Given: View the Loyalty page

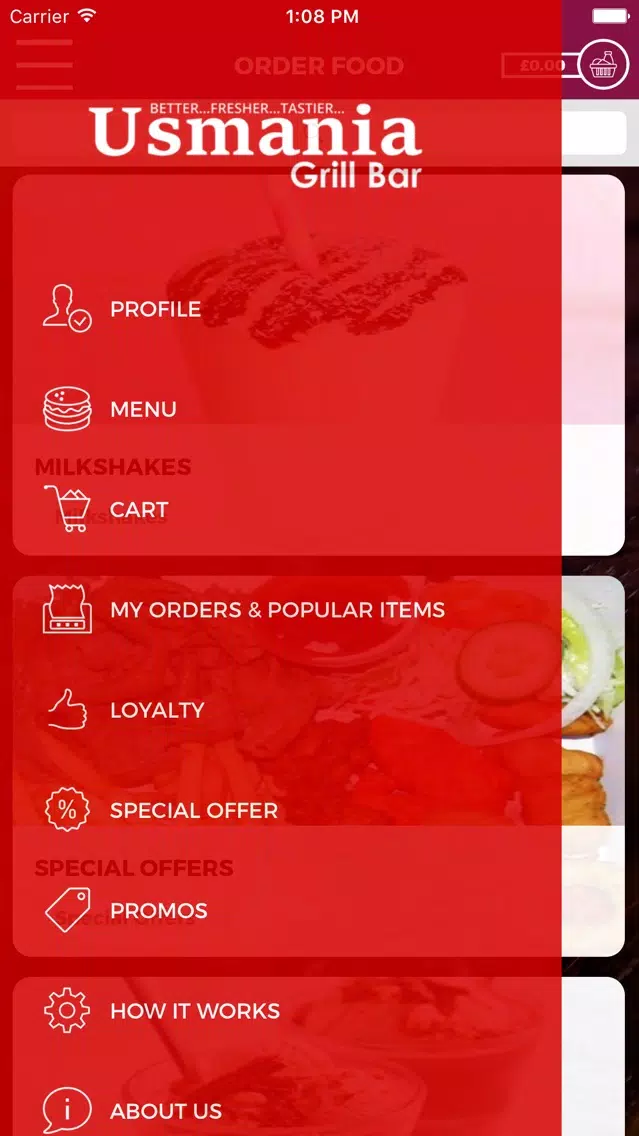Looking at the screenshot, I should pos(157,710).
